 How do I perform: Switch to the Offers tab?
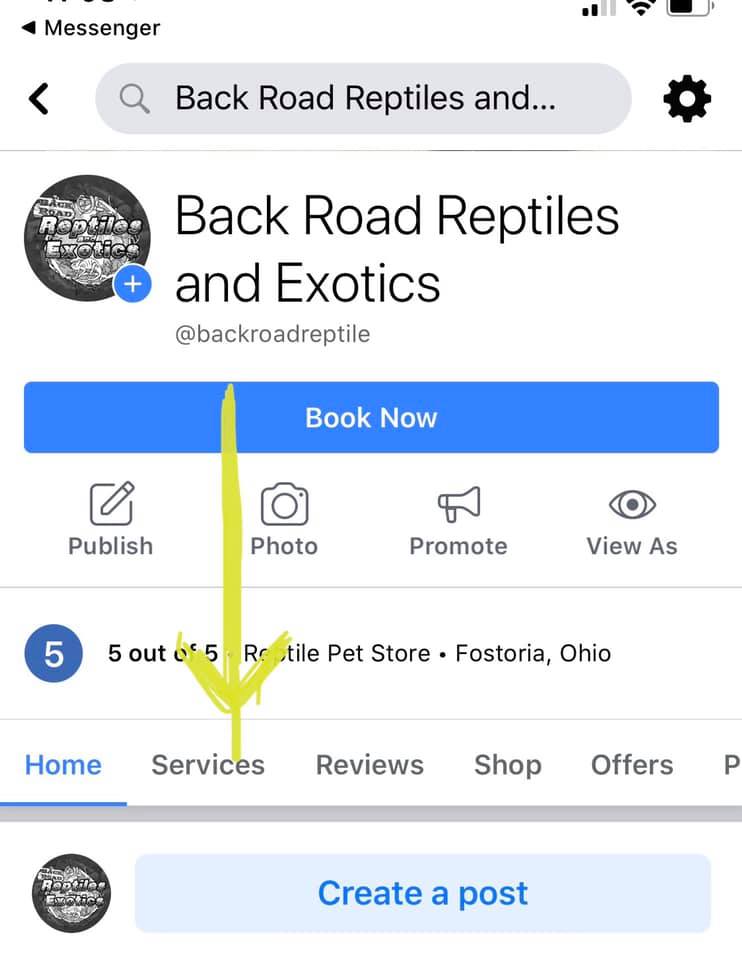[632, 765]
